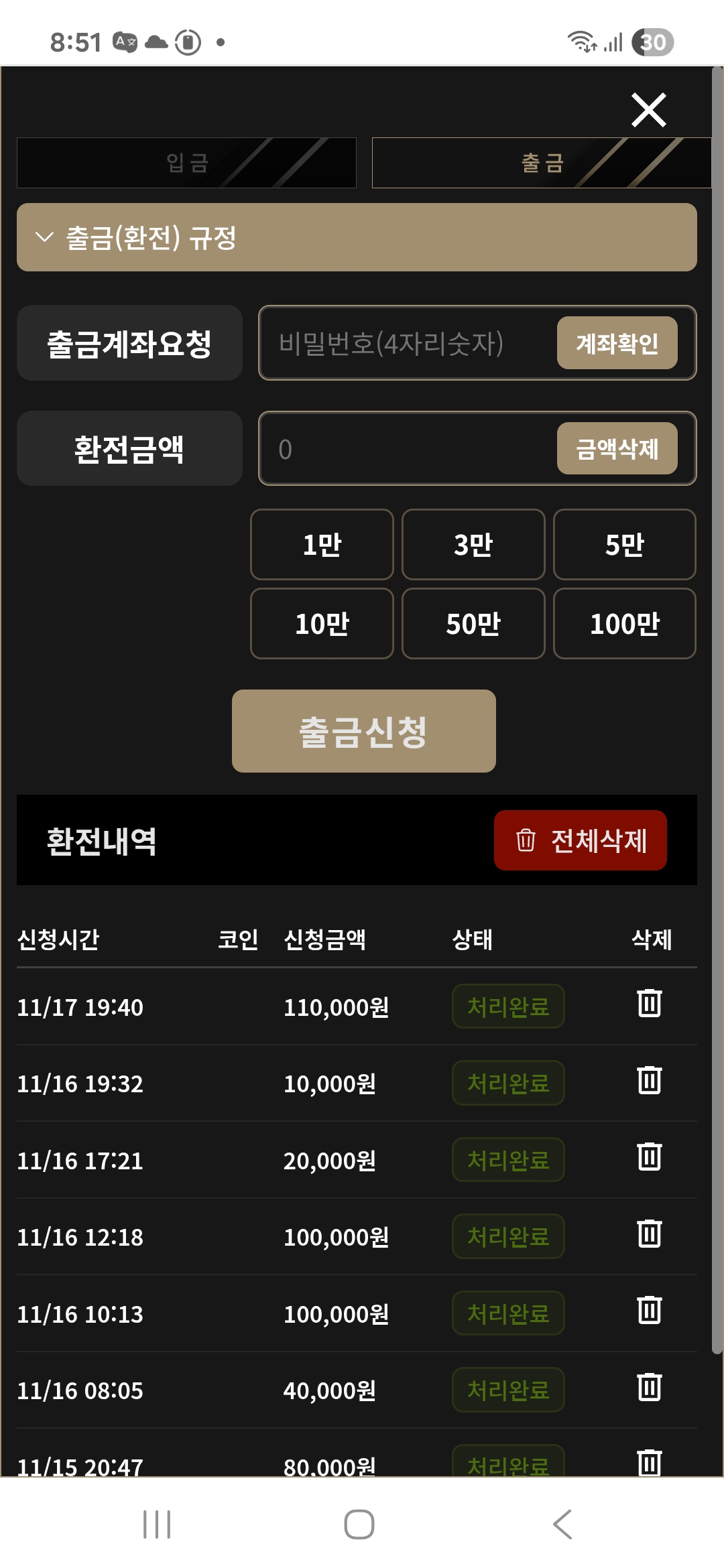
Task: Go back using the system back button
Action: click(x=562, y=1524)
